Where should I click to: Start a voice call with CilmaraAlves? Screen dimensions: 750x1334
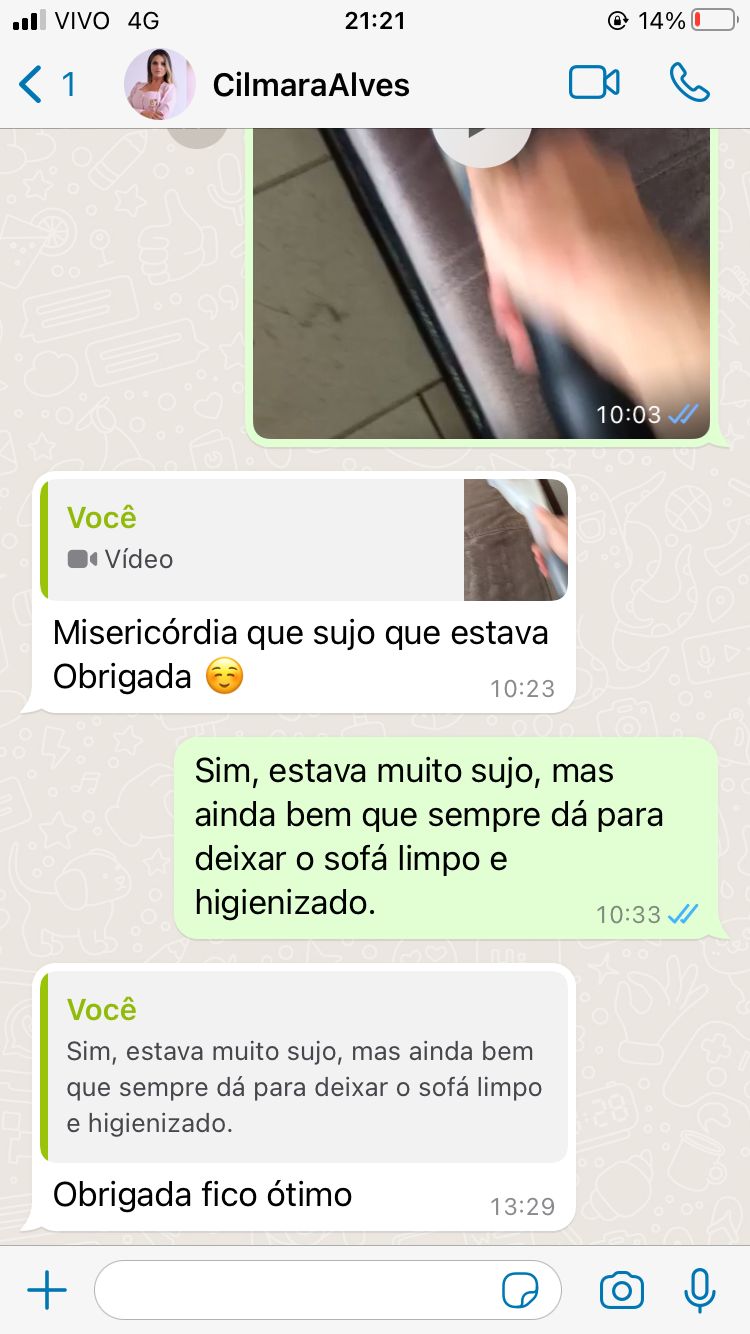pos(689,83)
